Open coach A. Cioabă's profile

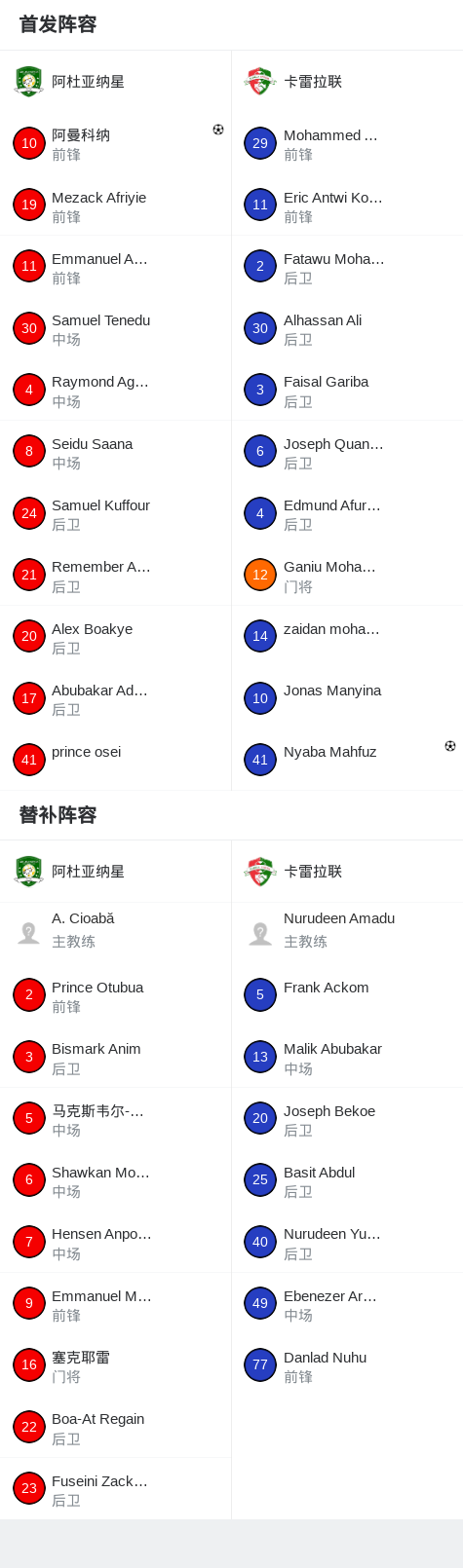click(115, 933)
